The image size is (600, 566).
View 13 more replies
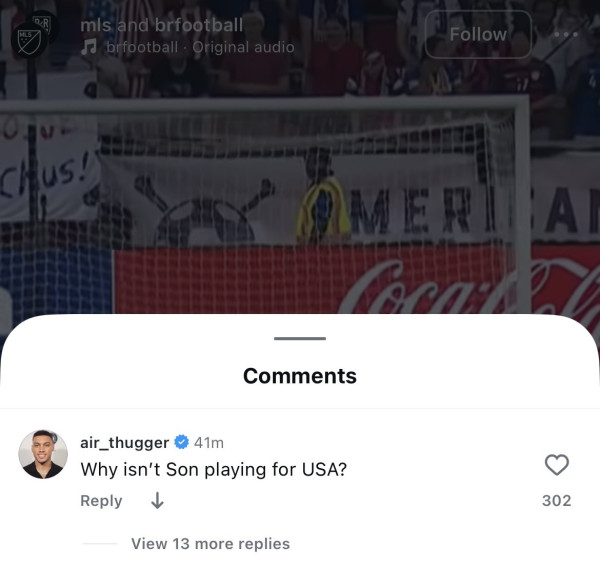210,544
